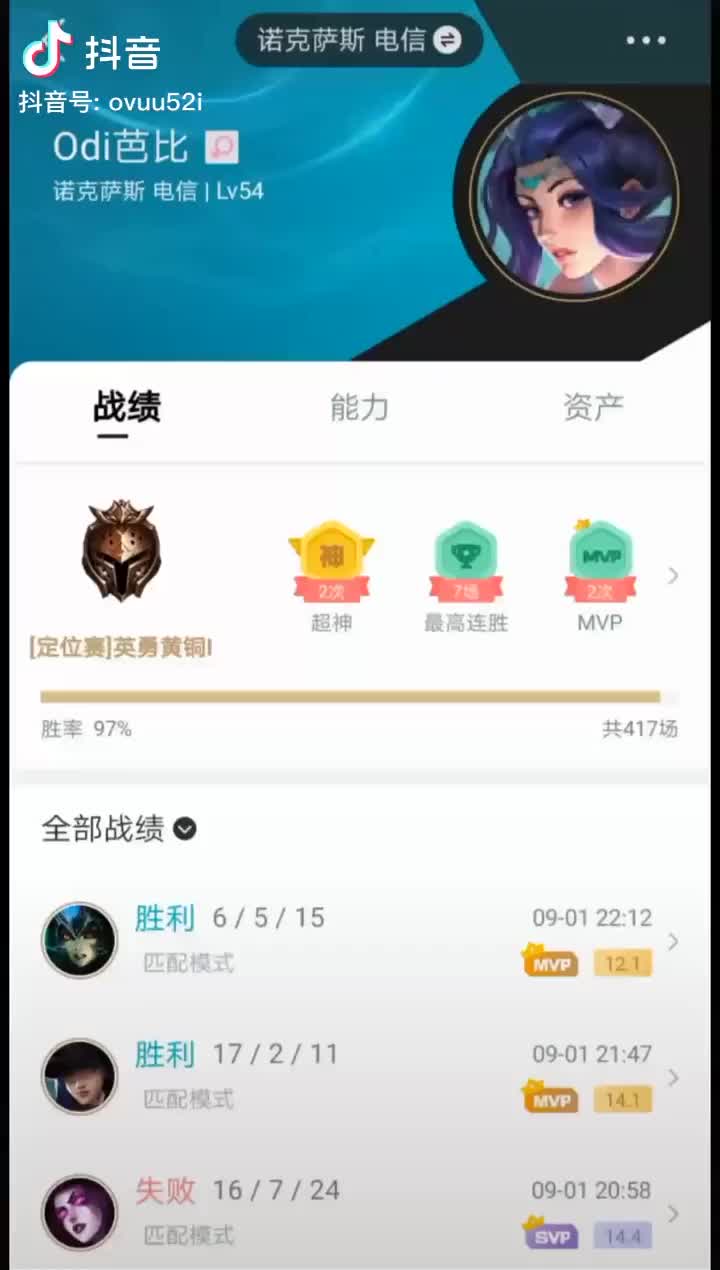Expand honors via chevron next to MVP badge
Image resolution: width=720 pixels, height=1270 pixels.
pyautogui.click(x=673, y=575)
